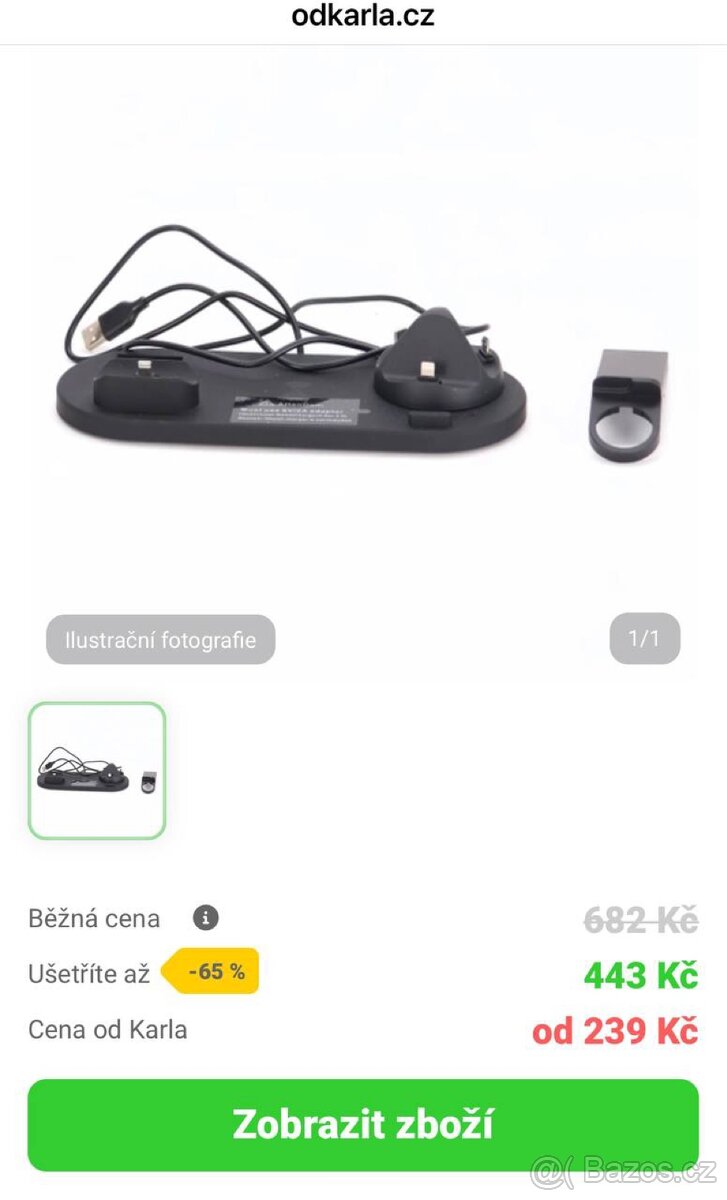Select the small charger thumbnail below the photo
This screenshot has height=1200, width=727.
point(97,770)
